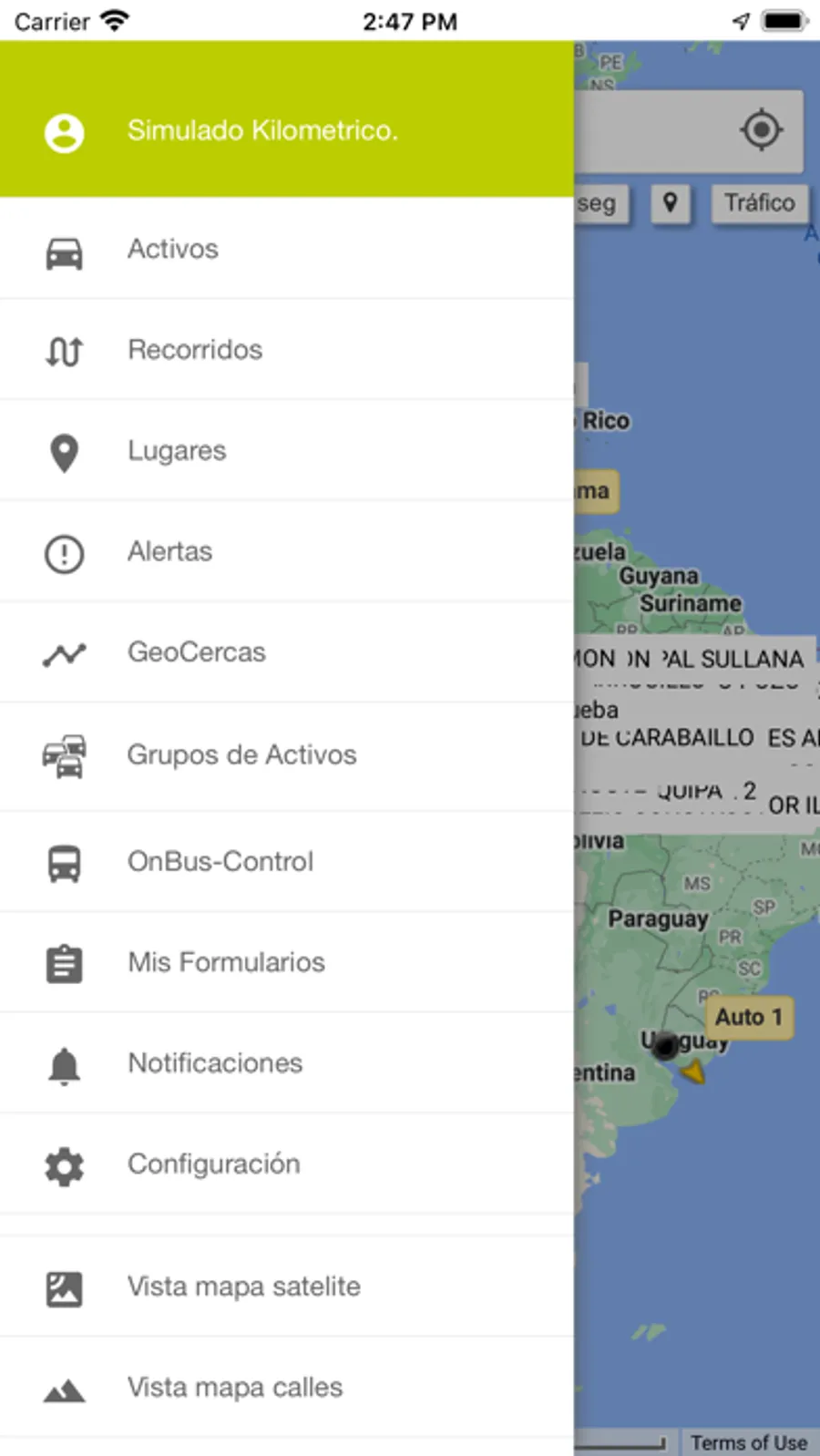Open Mis Formularios clipboard icon

click(x=63, y=962)
